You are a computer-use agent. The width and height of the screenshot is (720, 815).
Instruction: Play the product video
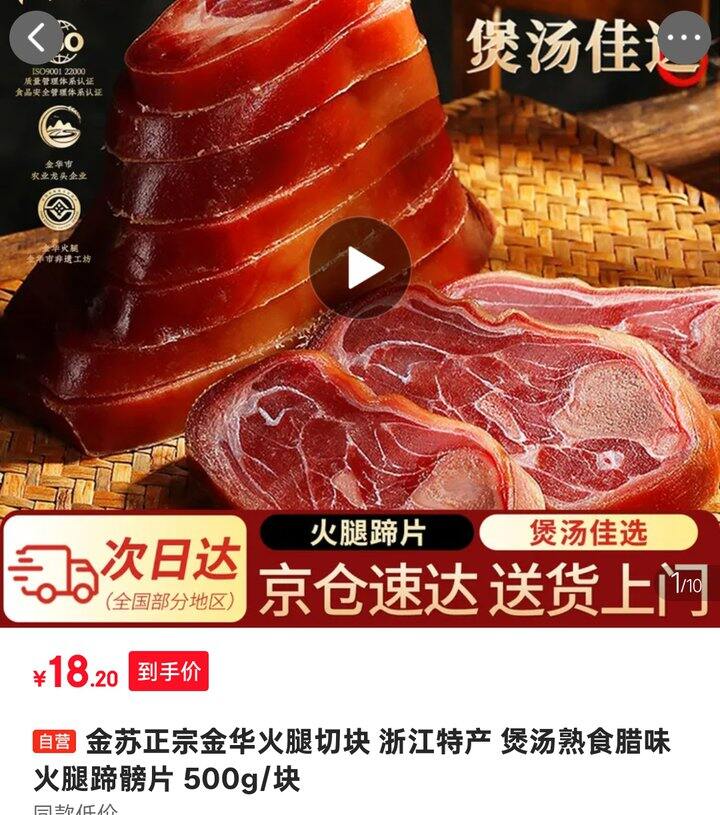point(360,268)
